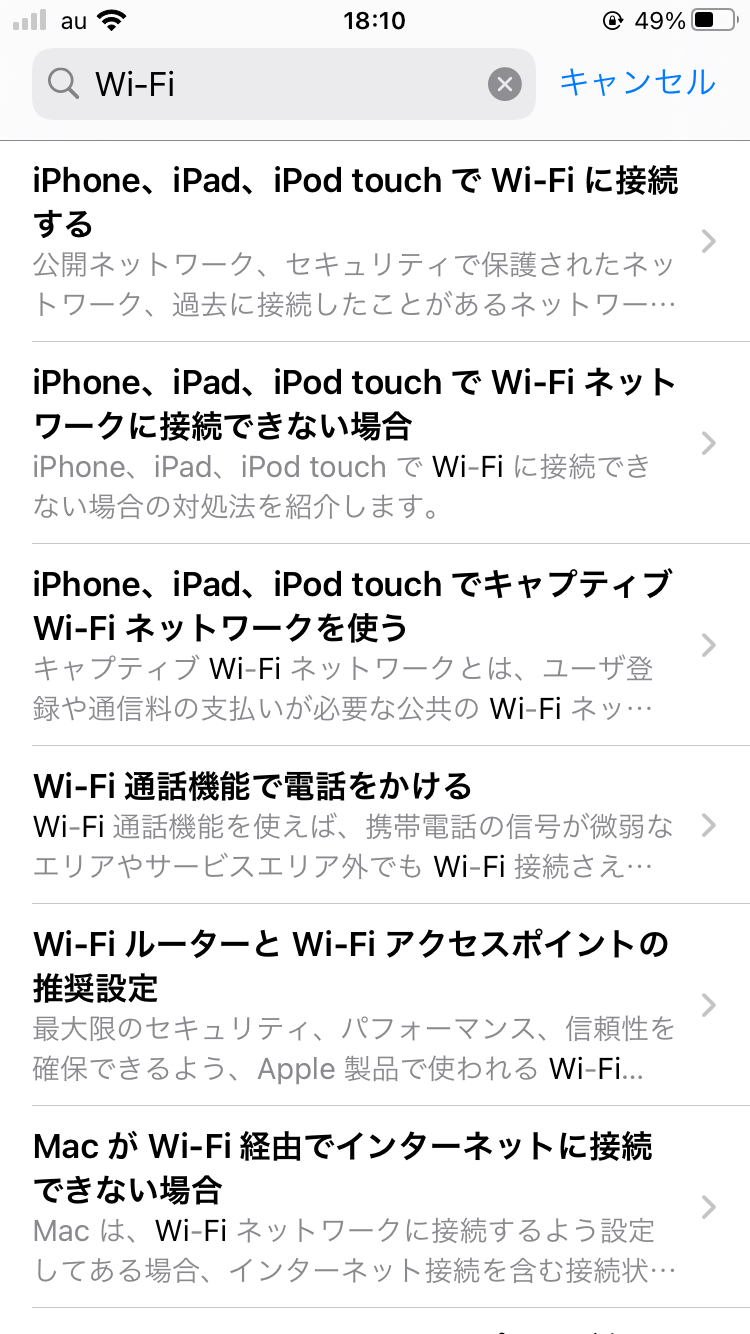This screenshot has width=750, height=1334.
Task: Open the "Wi-Fi に接続する" article
Action: pos(375,241)
